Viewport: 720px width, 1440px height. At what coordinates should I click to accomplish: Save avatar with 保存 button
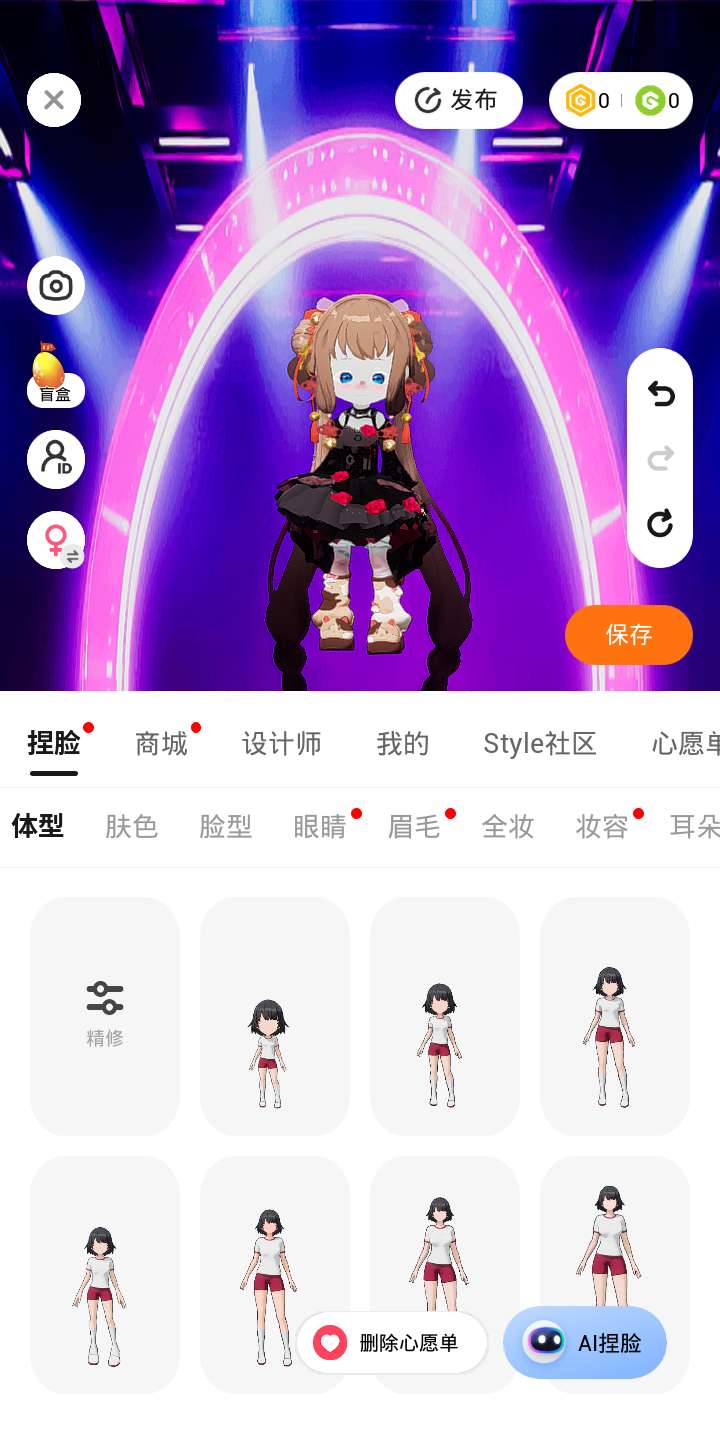click(629, 635)
